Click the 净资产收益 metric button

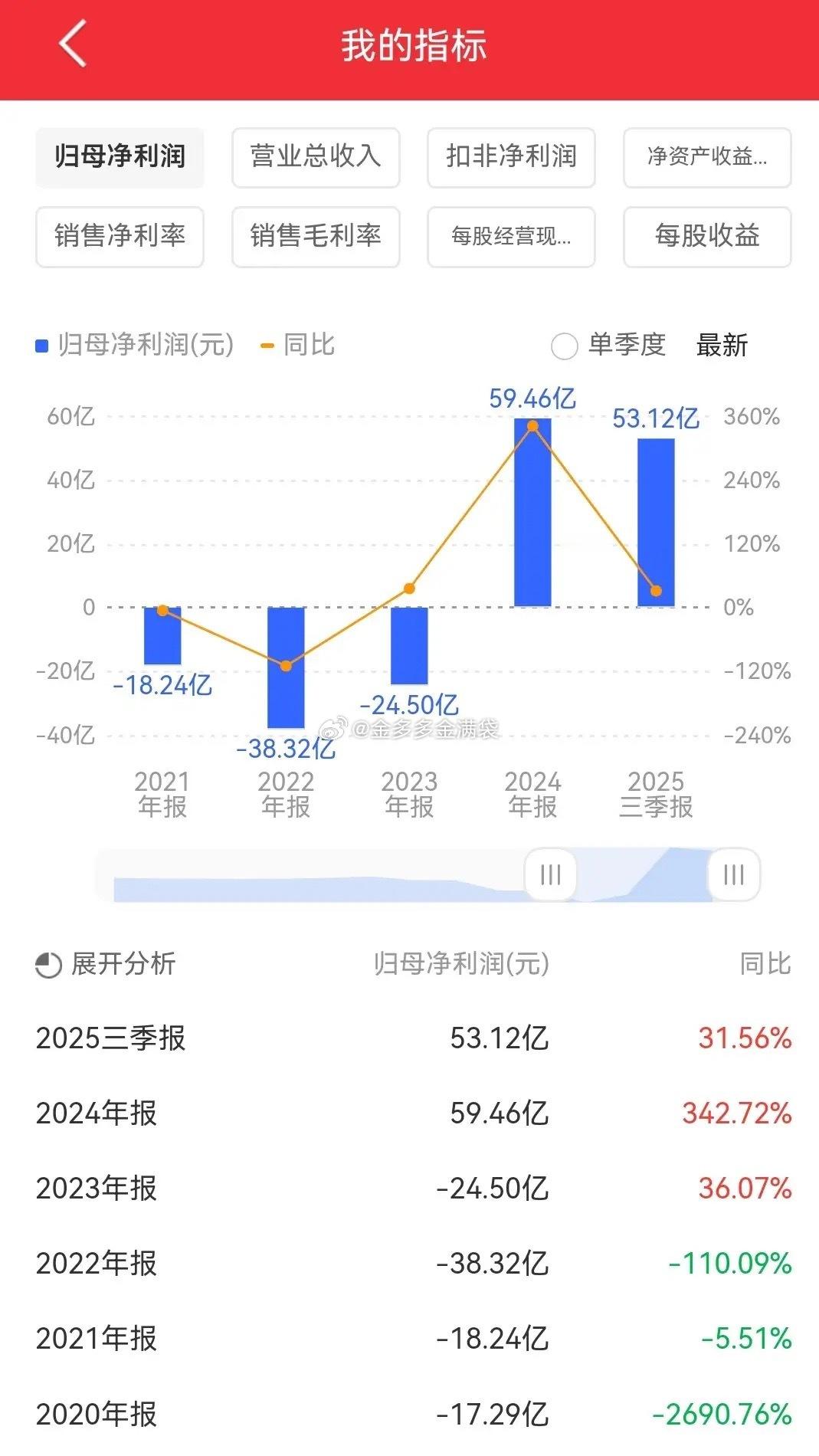706,158
